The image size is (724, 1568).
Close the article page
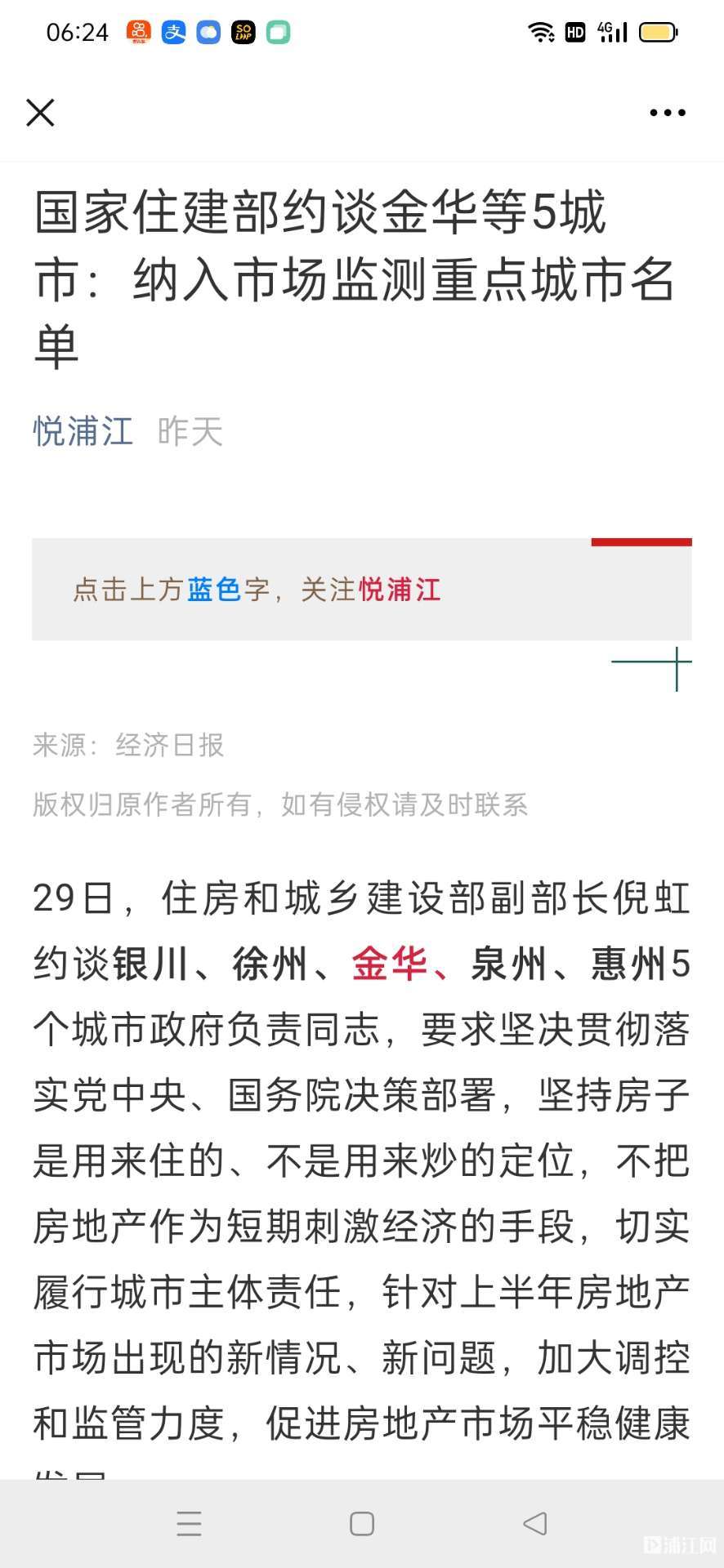coord(40,113)
